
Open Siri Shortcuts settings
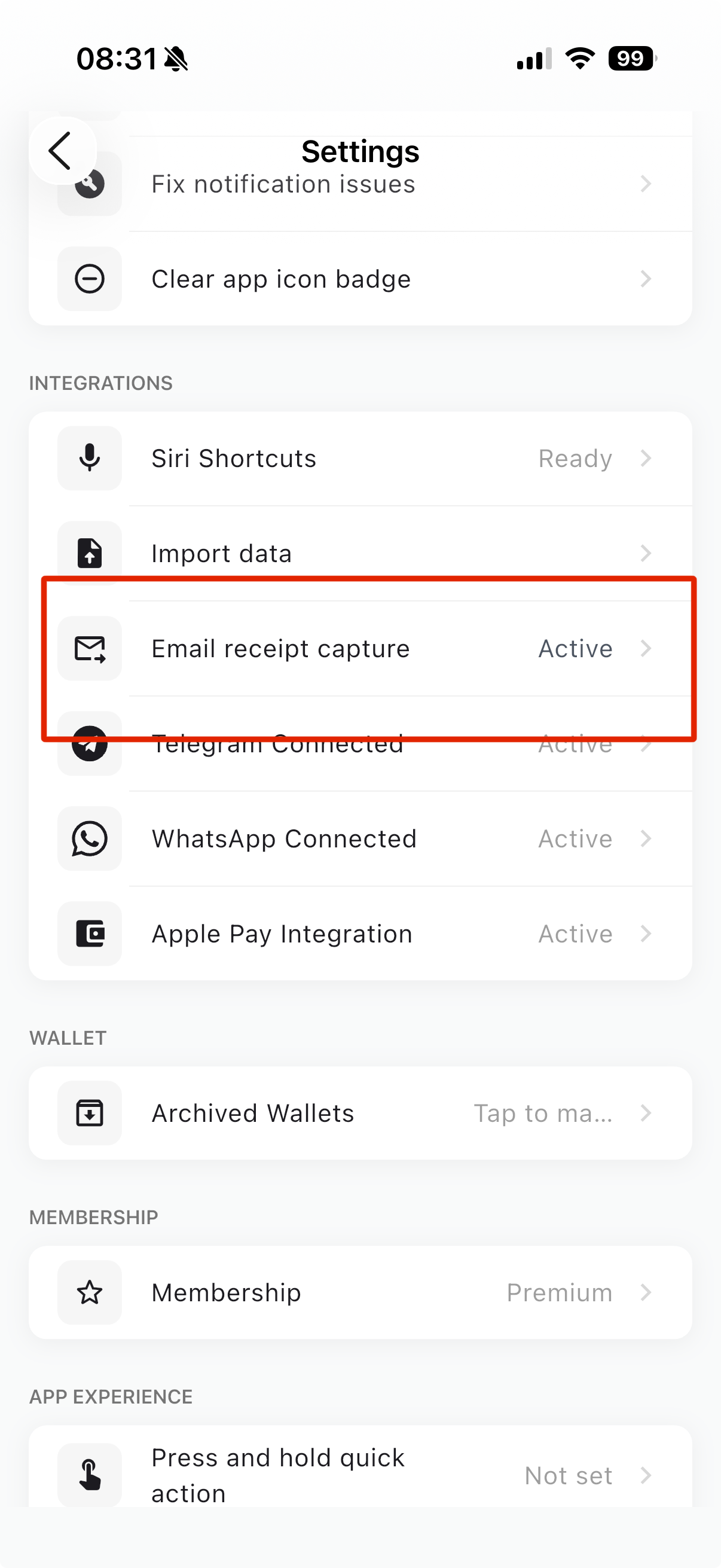pyautogui.click(x=360, y=458)
